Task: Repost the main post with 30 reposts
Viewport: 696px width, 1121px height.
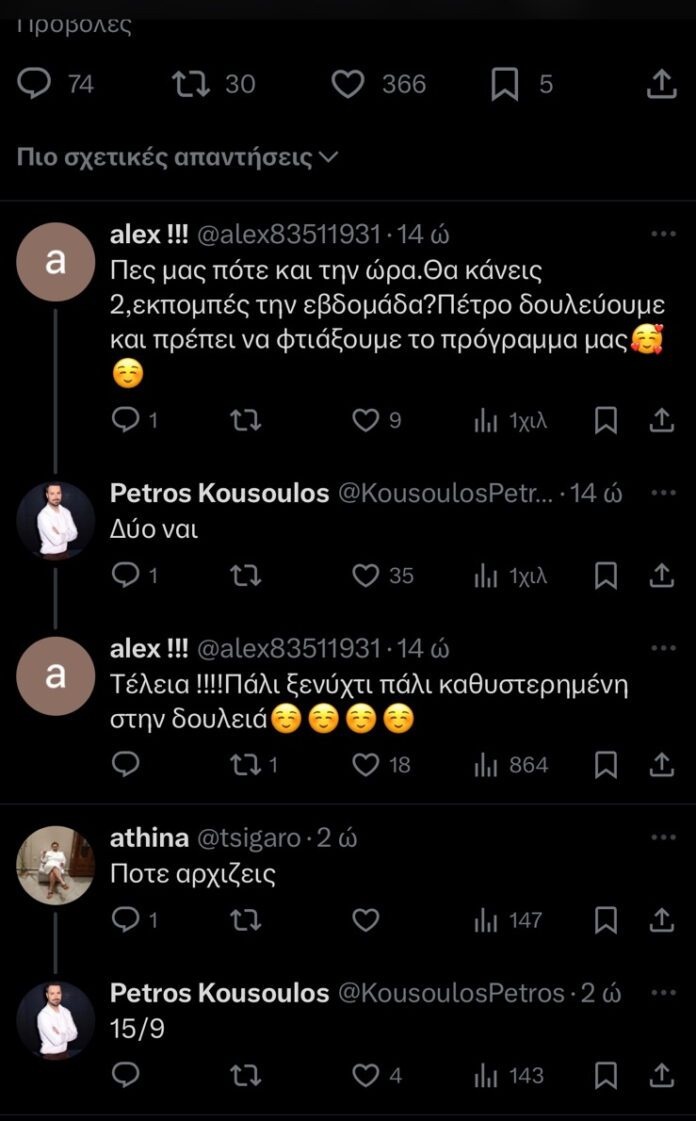Action: tap(189, 85)
